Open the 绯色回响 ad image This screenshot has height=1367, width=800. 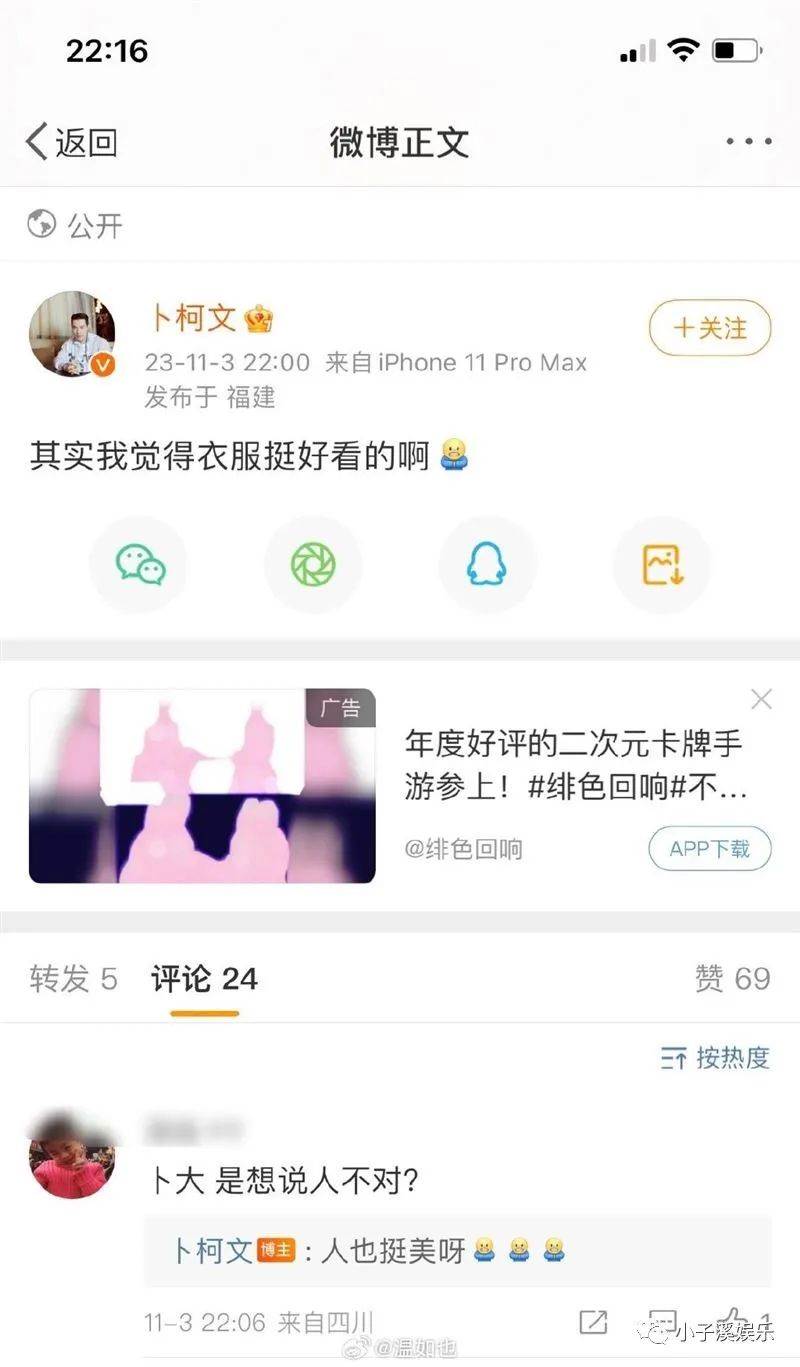[202, 786]
